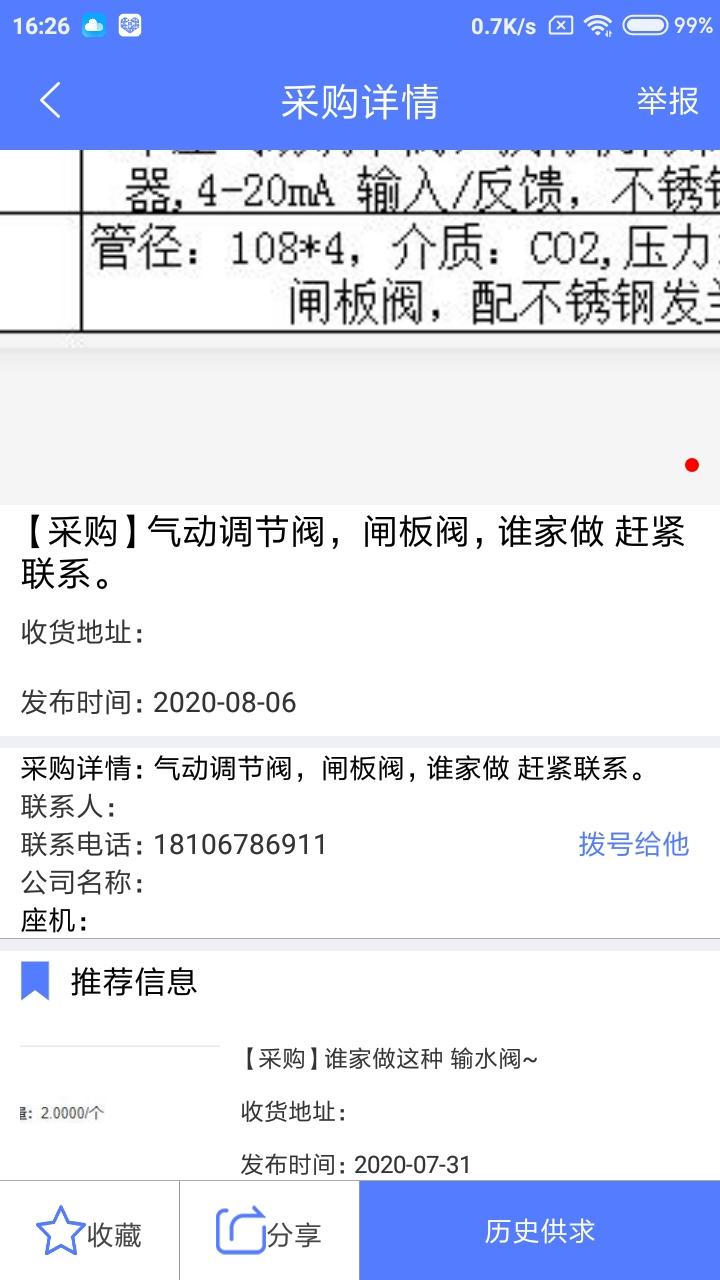Open recommended listing 谁家做这种 输水阀

click(390, 1059)
